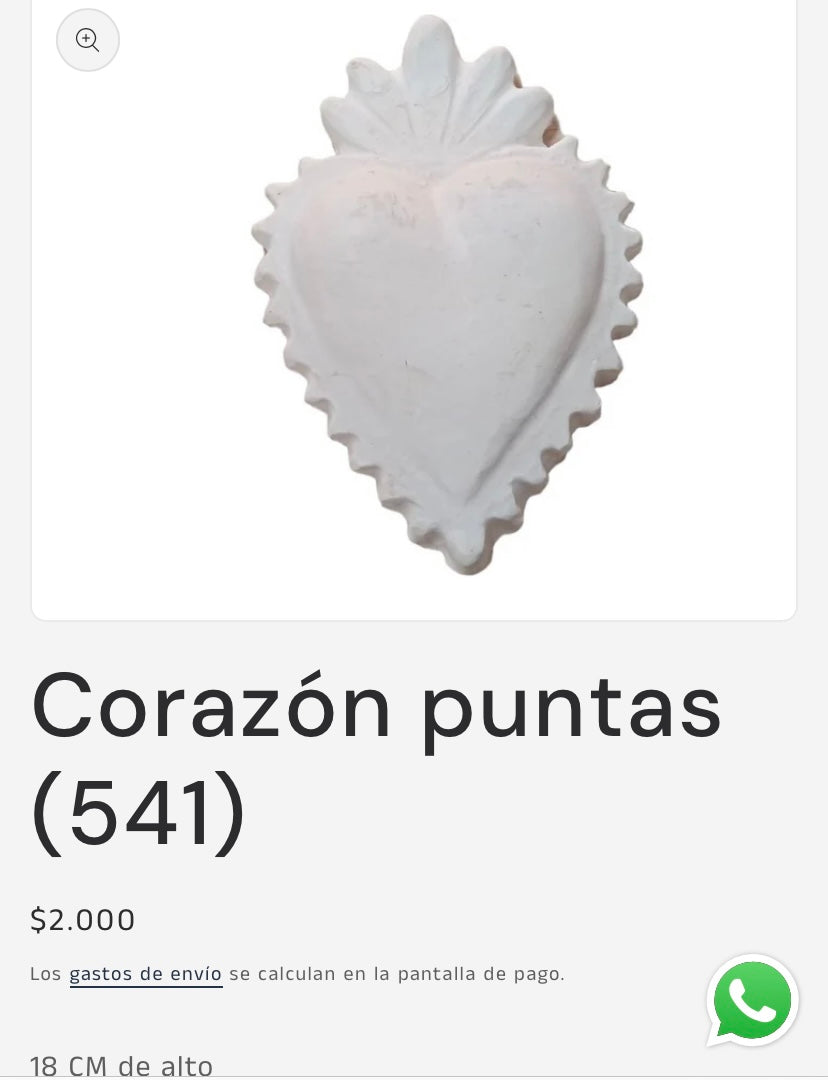Launch WhatsApp messaging from the corner icon
Viewport: 828px width, 1080px height.
click(752, 1001)
